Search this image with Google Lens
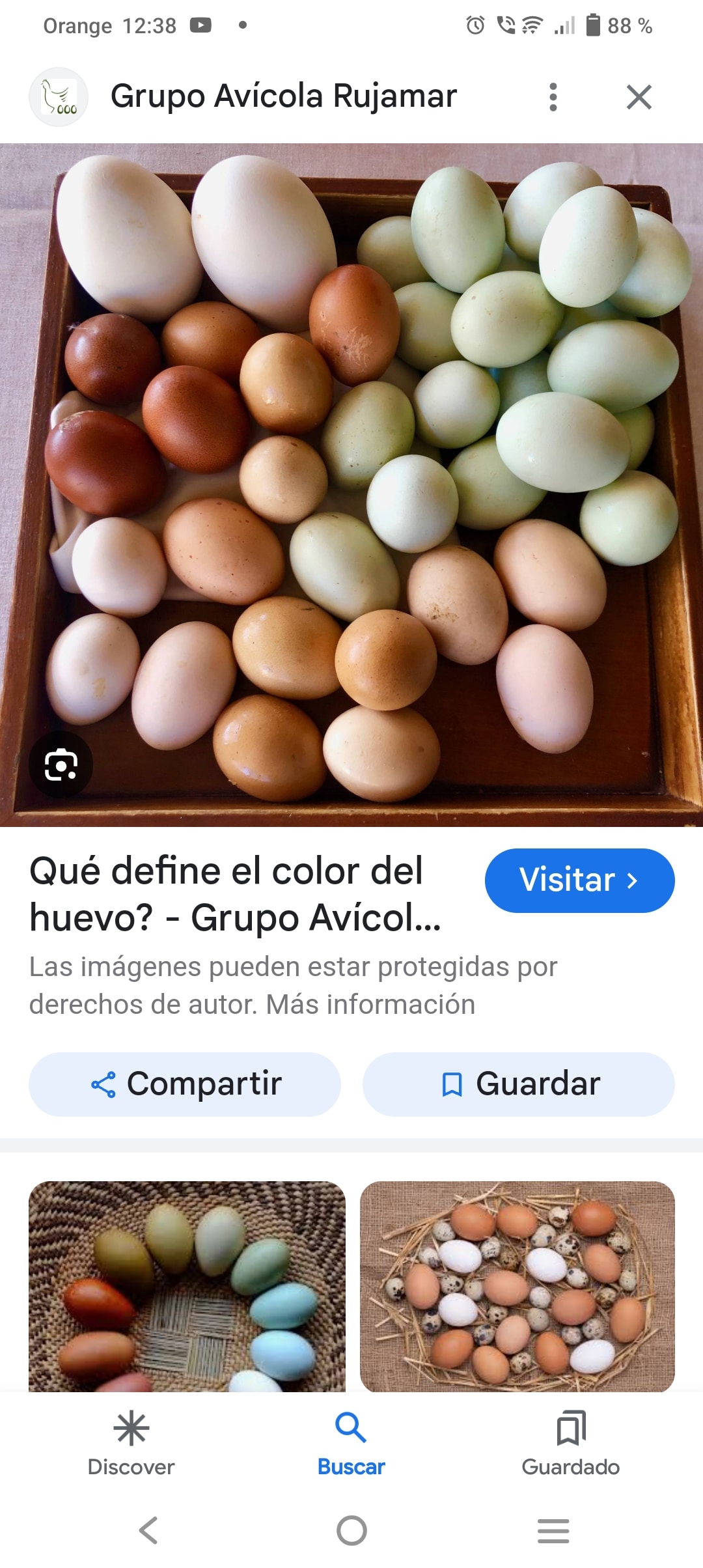 (x=61, y=764)
